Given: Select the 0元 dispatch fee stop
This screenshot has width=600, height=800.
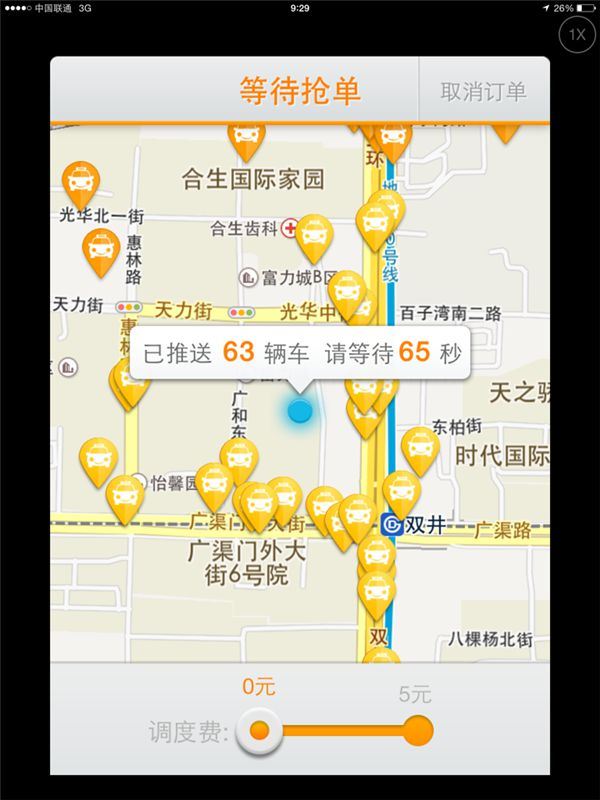Looking at the screenshot, I should click(260, 731).
